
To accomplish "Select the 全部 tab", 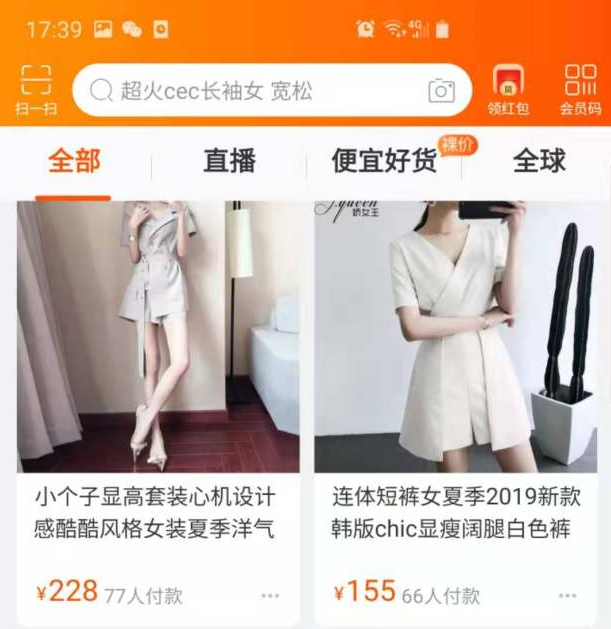I will click(x=74, y=160).
